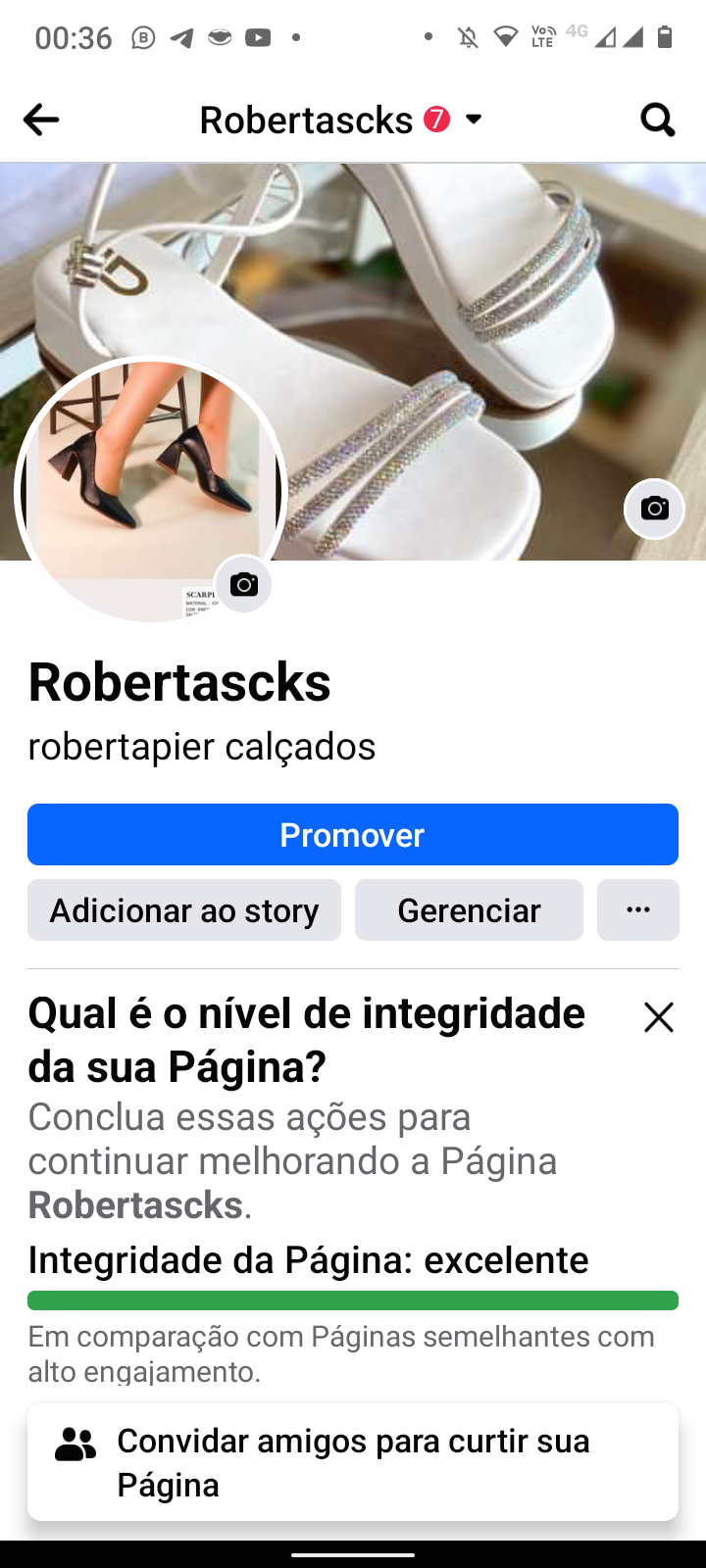
Task: Open the three-dot more options button
Action: tap(638, 910)
